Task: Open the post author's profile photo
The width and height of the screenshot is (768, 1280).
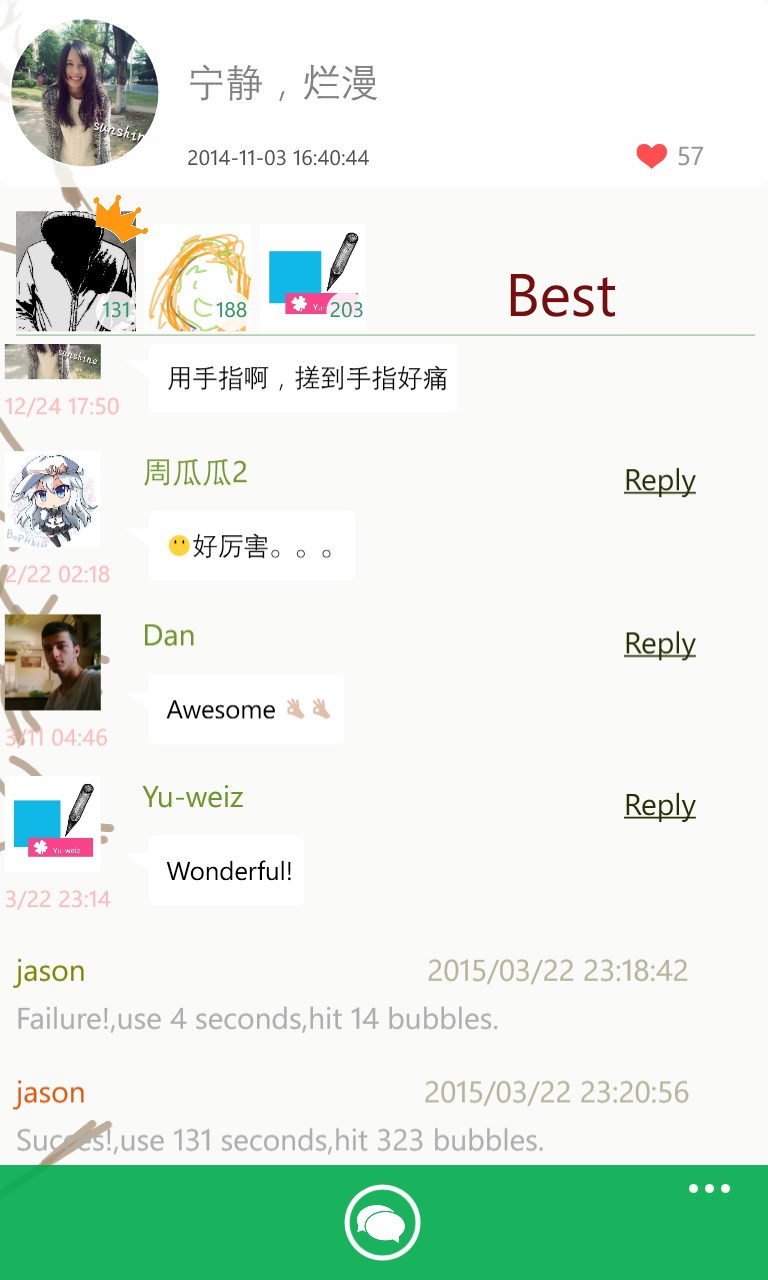Action: (84, 93)
